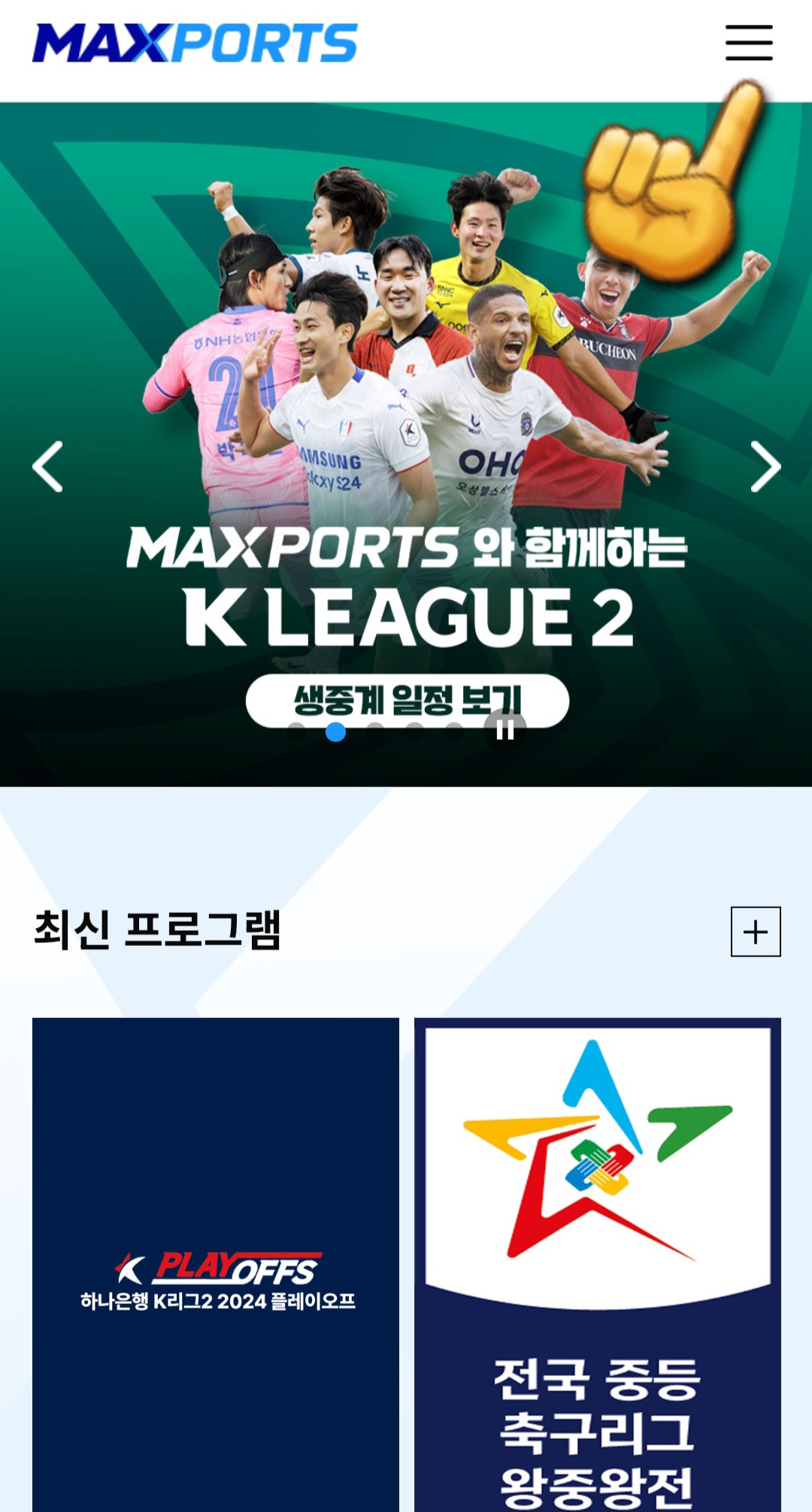Jump to the third slide using its dot
Viewport: 812px width, 1512px height.
tap(374, 731)
